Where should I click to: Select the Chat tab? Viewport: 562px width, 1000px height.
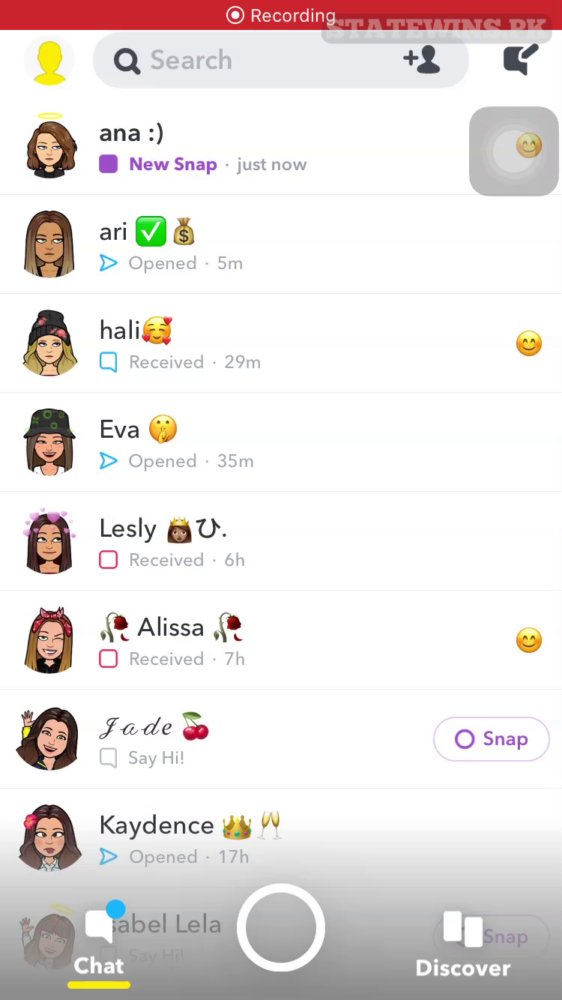pos(99,945)
